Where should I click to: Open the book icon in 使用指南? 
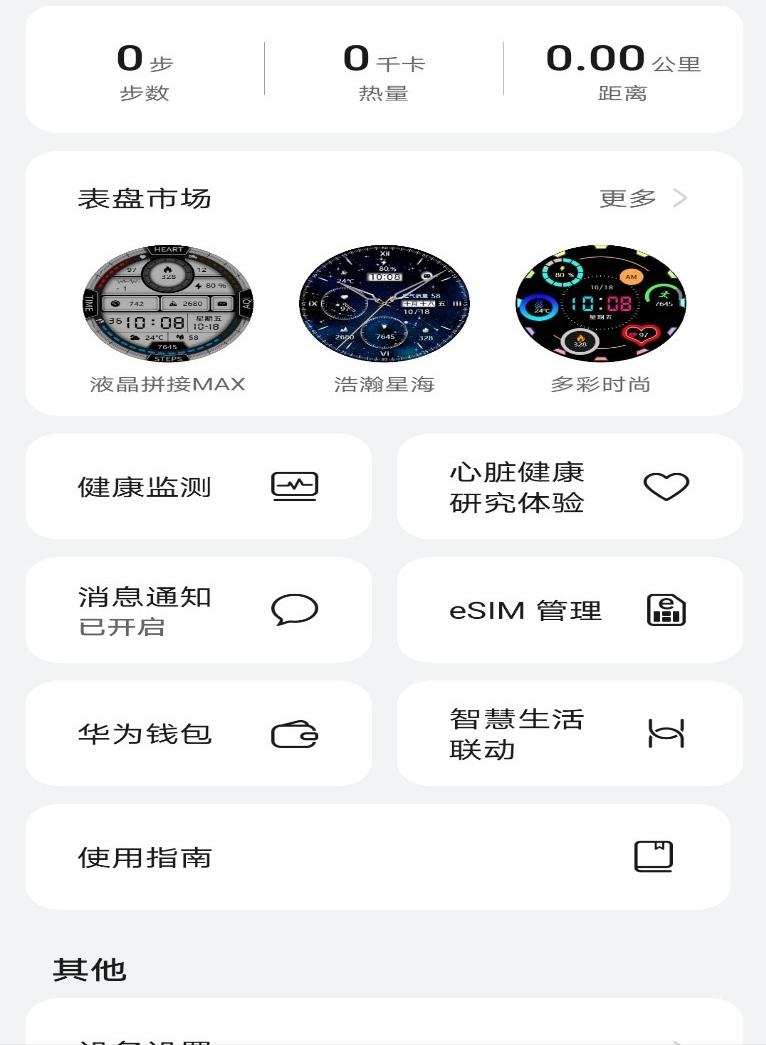656,857
